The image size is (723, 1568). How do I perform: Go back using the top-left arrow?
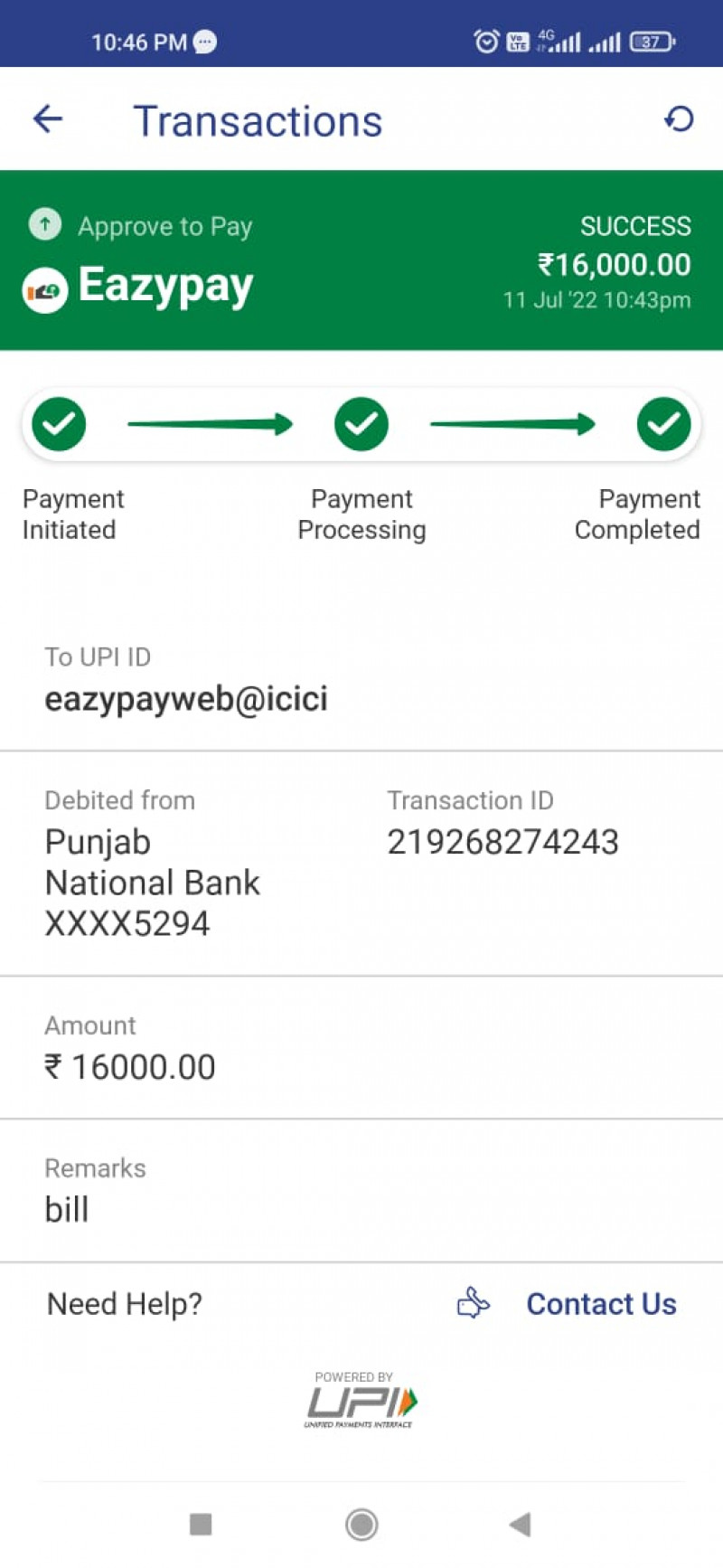pos(48,118)
